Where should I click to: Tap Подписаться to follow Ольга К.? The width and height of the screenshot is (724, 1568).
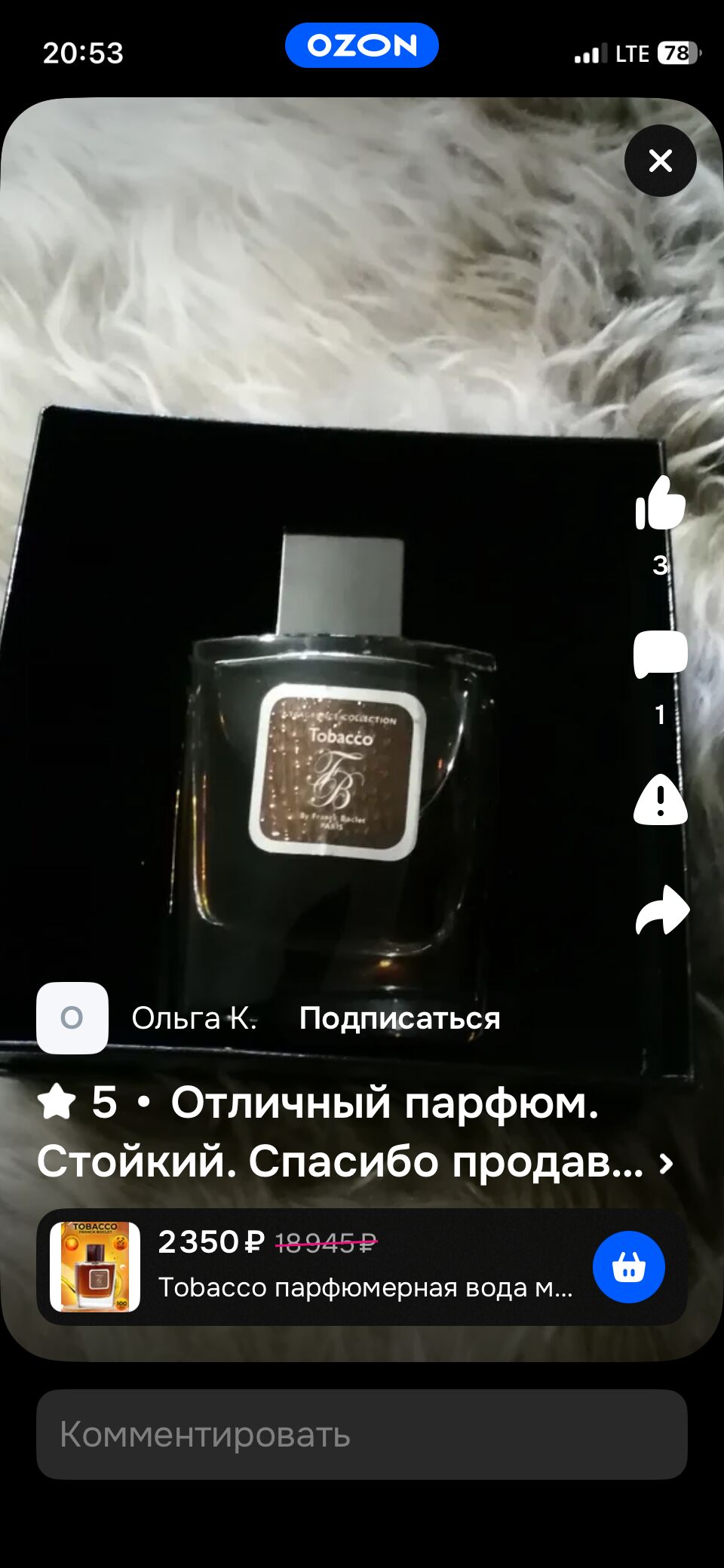pos(399,1018)
